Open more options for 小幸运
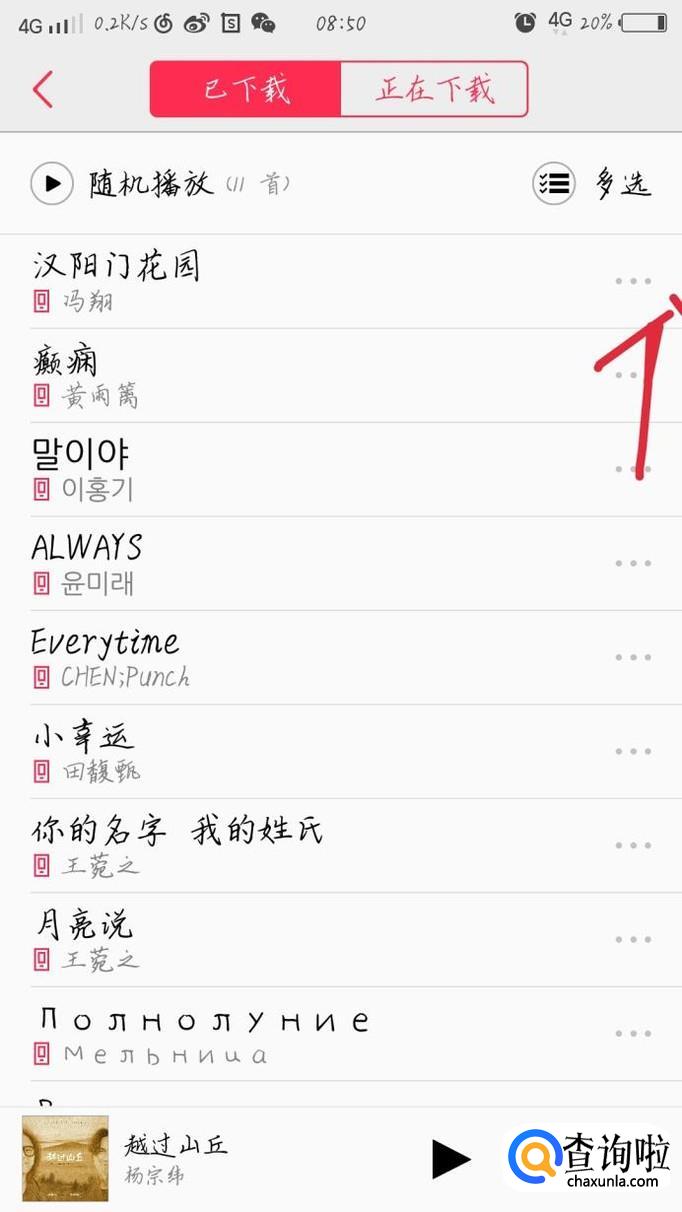This screenshot has height=1212, width=682. click(x=633, y=751)
